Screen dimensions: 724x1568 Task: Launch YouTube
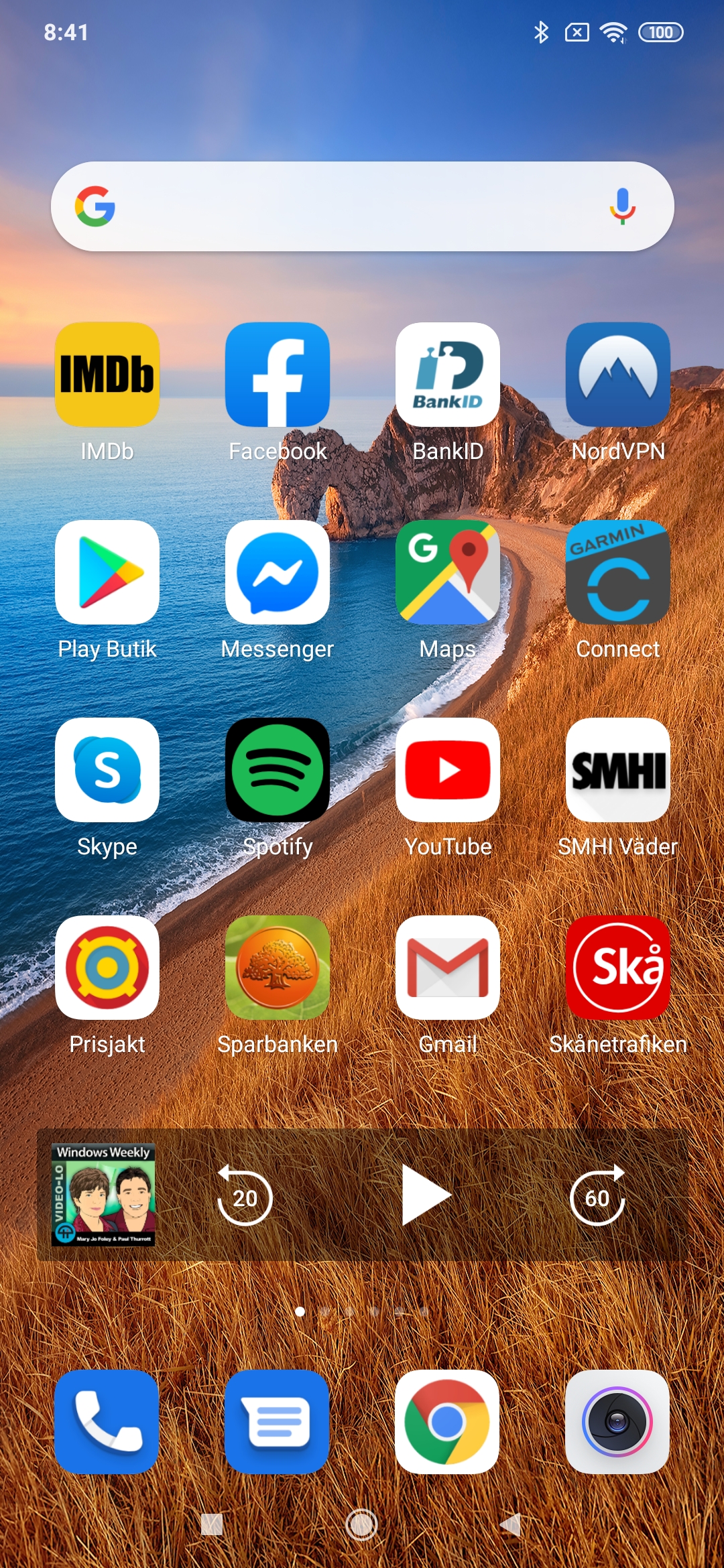[x=448, y=770]
